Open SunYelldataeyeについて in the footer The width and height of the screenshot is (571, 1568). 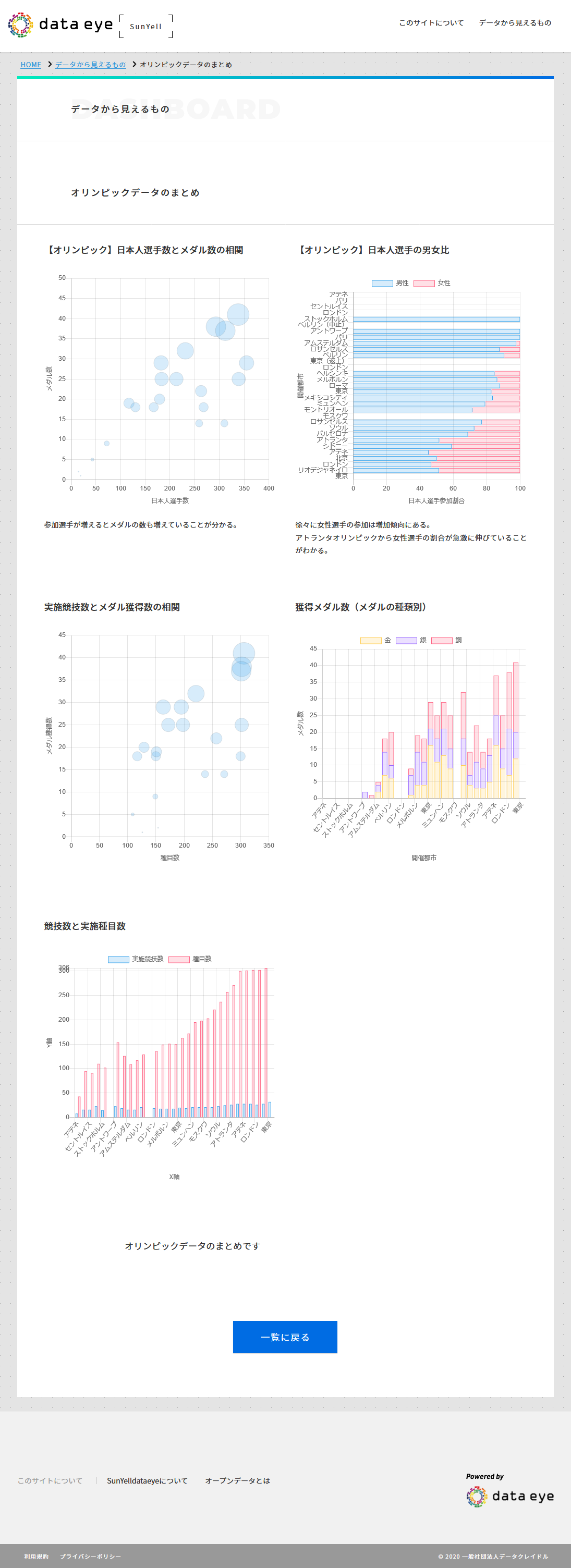click(x=147, y=1480)
